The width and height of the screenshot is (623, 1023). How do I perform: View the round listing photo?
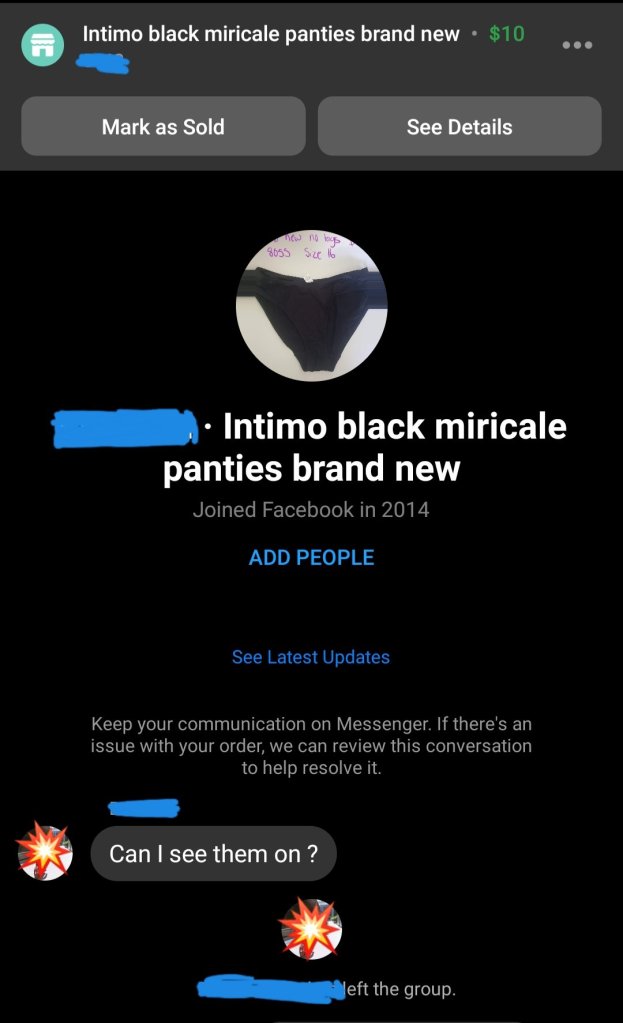coord(311,309)
